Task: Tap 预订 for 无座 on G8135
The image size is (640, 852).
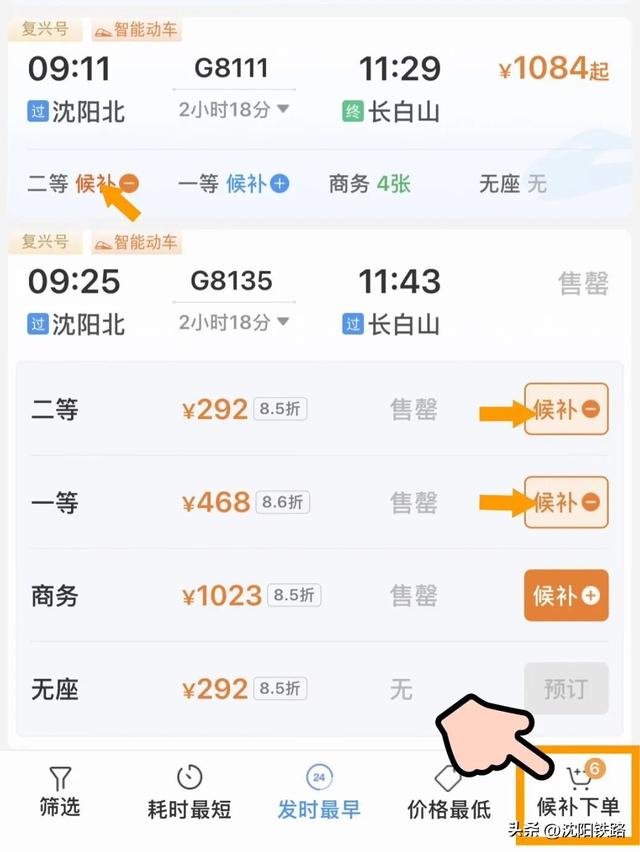Action: click(x=566, y=689)
